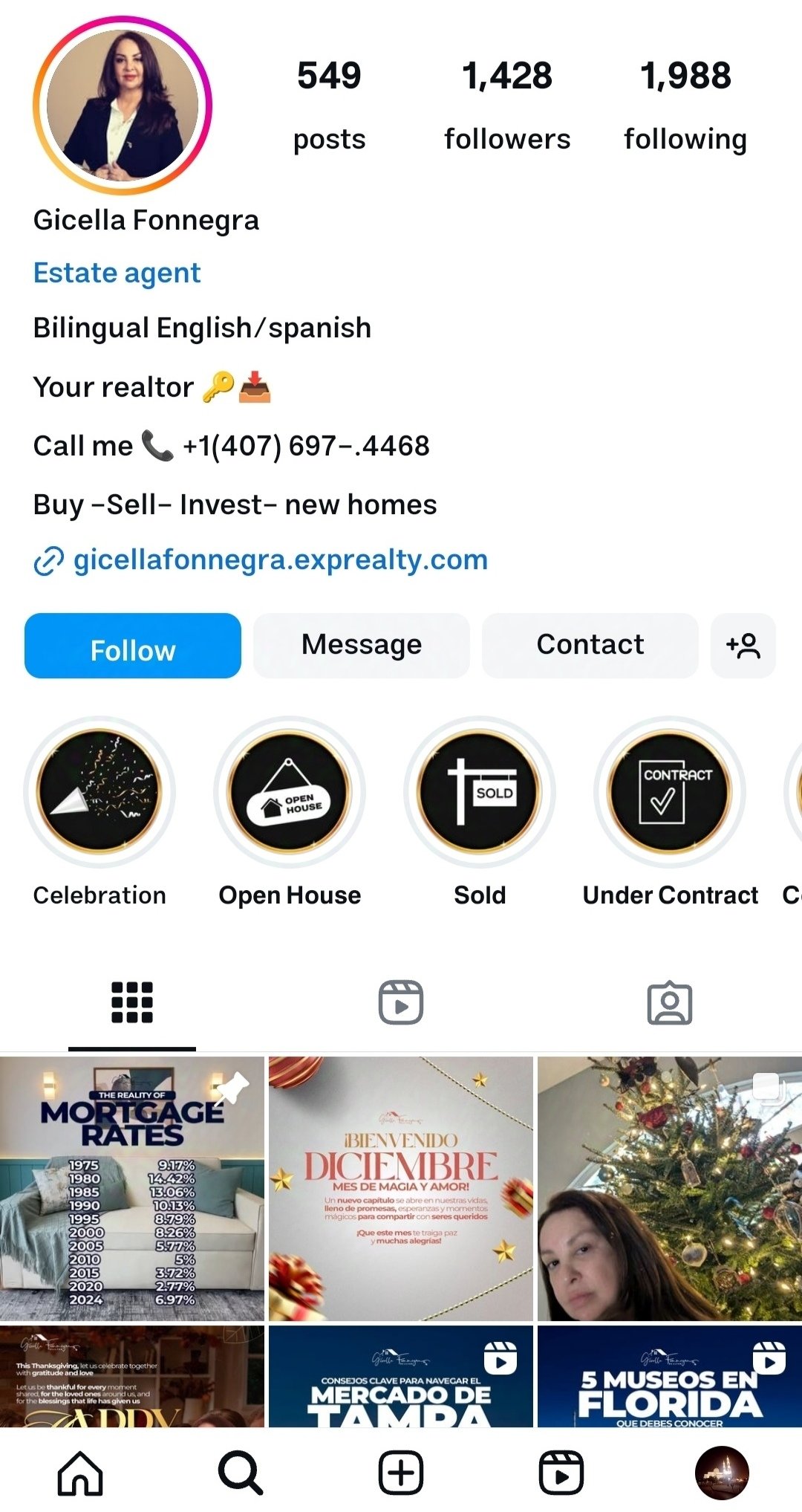View the Under Contract highlight
Screen dimensions: 802x1512
point(670,792)
